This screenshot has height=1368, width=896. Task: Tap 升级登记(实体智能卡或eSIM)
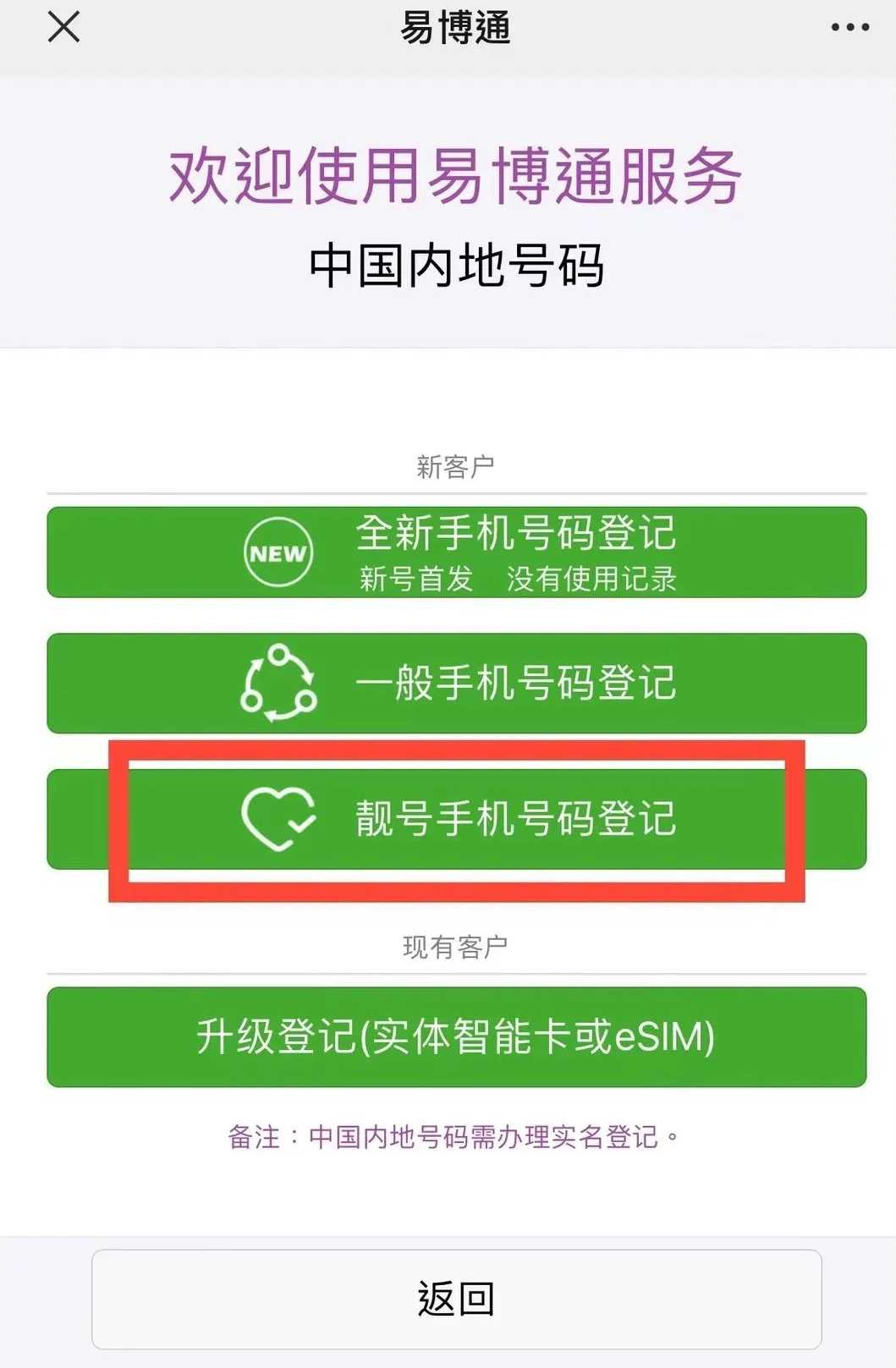(x=457, y=1037)
